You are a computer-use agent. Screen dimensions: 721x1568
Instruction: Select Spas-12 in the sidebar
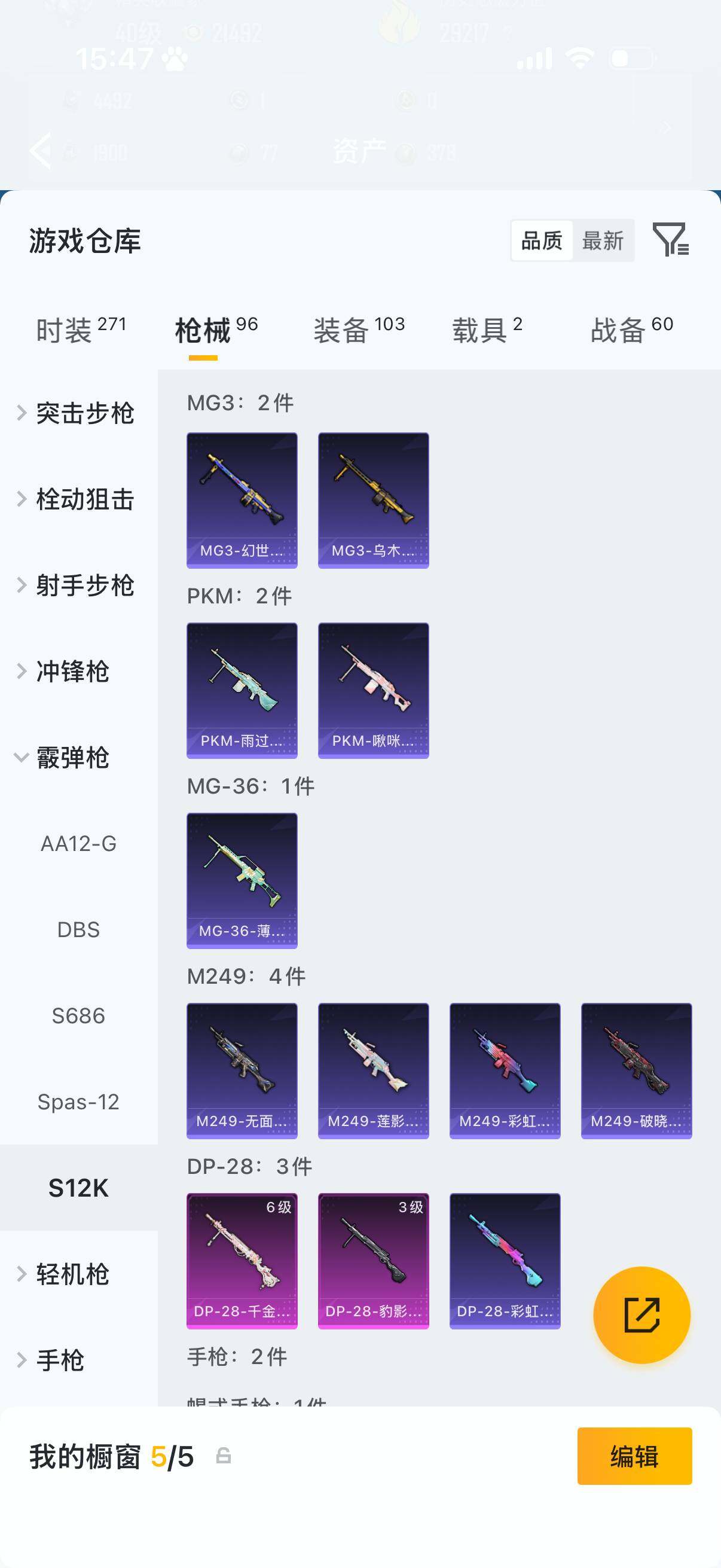click(78, 1102)
